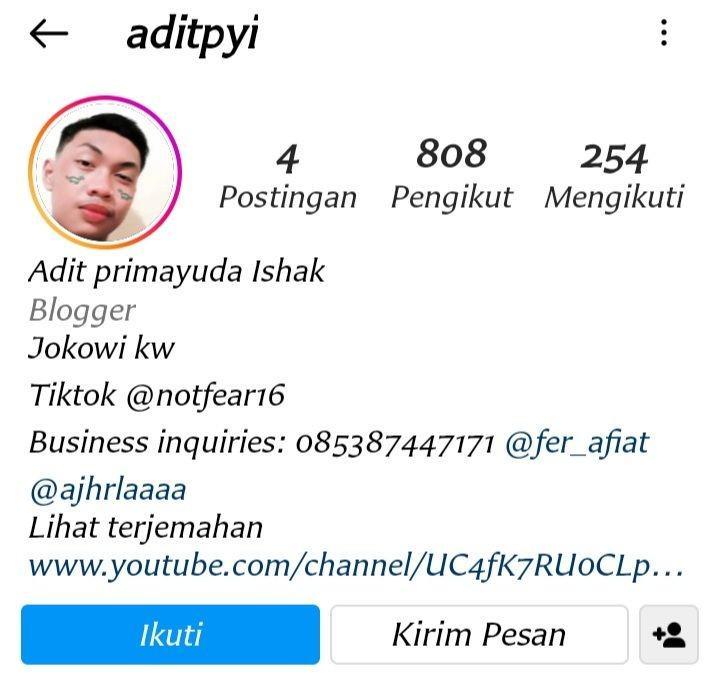This screenshot has height=678, width=720.
Task: Tap Kirim Pesan to message
Action: coord(479,634)
